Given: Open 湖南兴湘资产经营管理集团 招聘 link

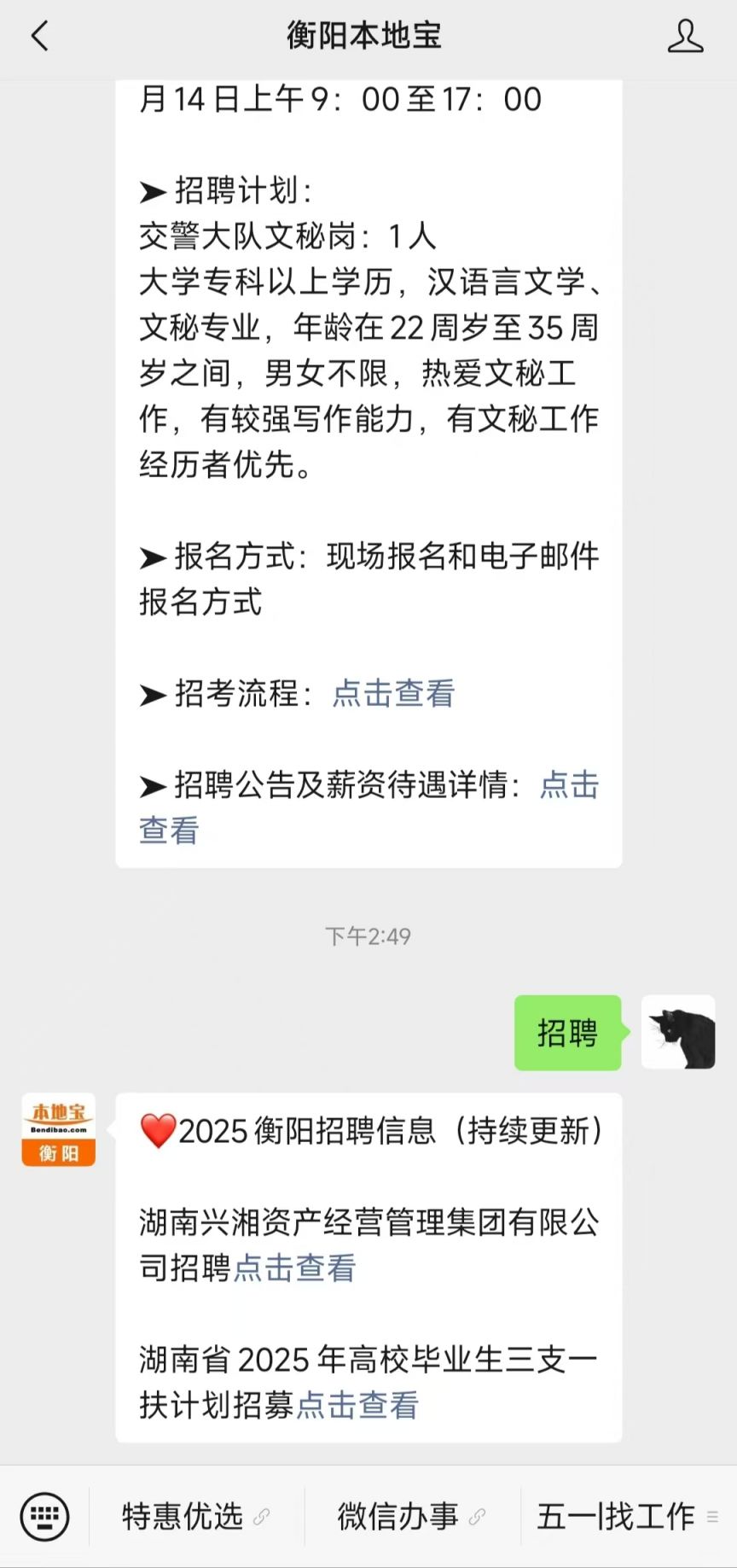Looking at the screenshot, I should coord(294,1268).
